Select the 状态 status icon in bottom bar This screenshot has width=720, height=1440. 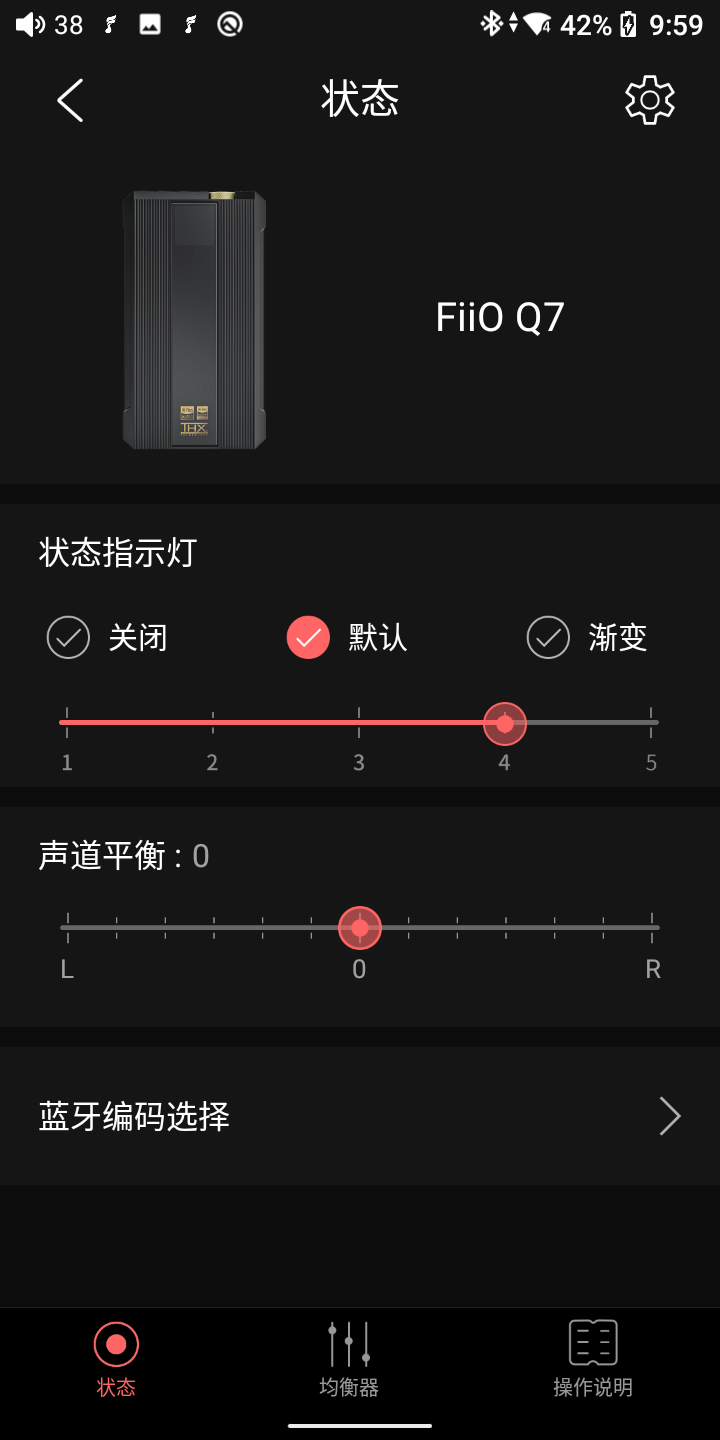(115, 1343)
